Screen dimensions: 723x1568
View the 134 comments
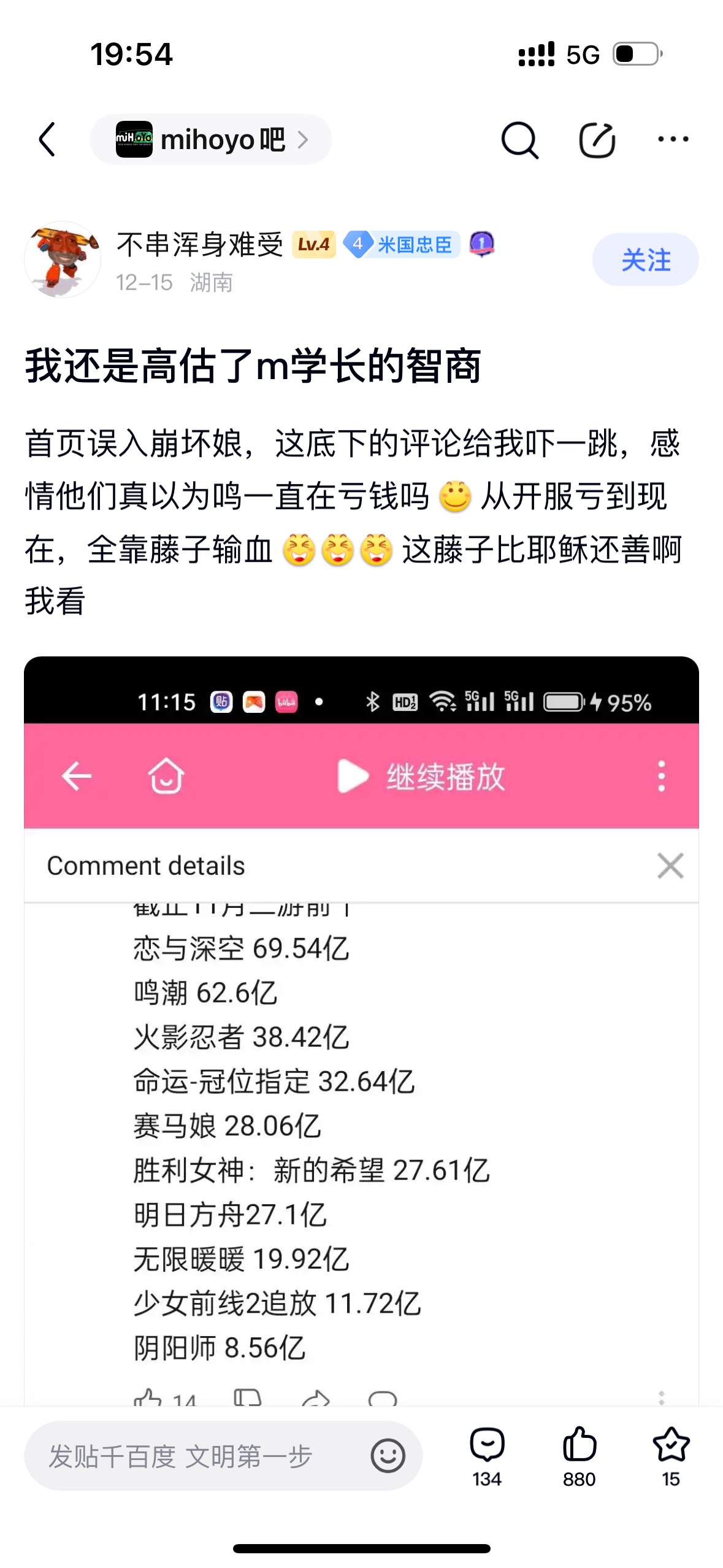pos(487,1456)
